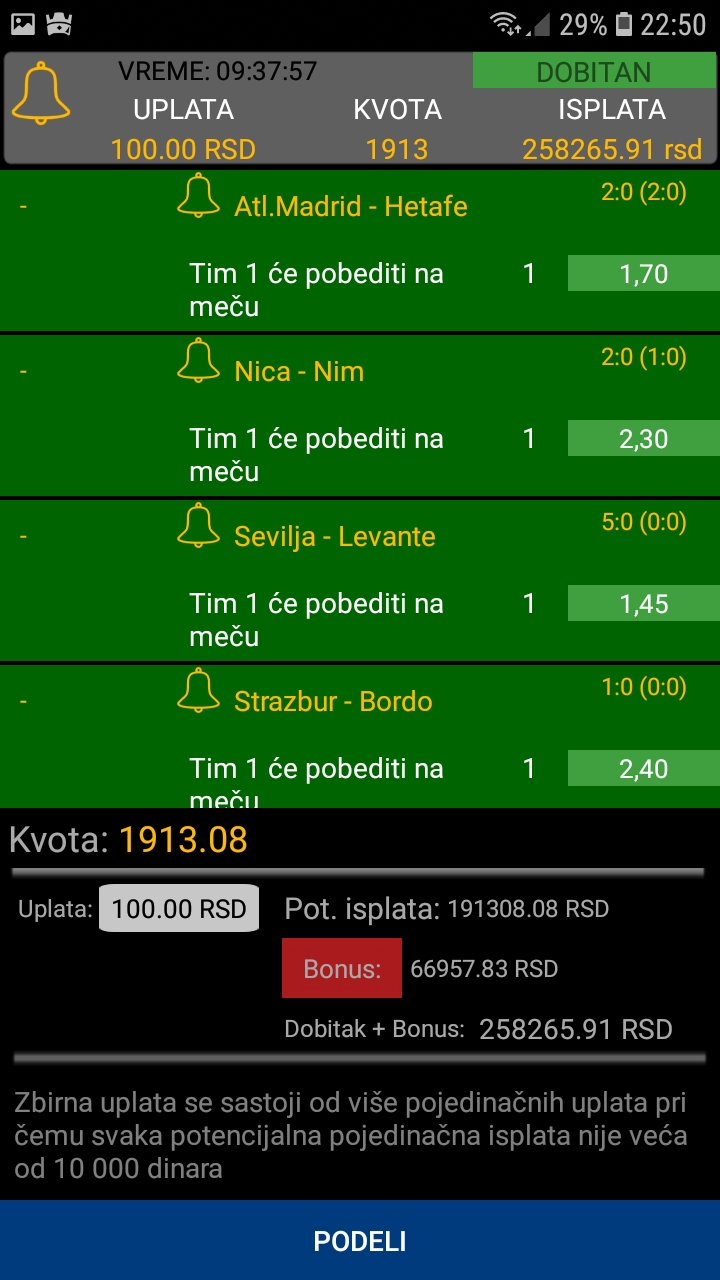The height and width of the screenshot is (1280, 720).
Task: Toggle the bell for Strazbur - Bordo
Action: [198, 690]
